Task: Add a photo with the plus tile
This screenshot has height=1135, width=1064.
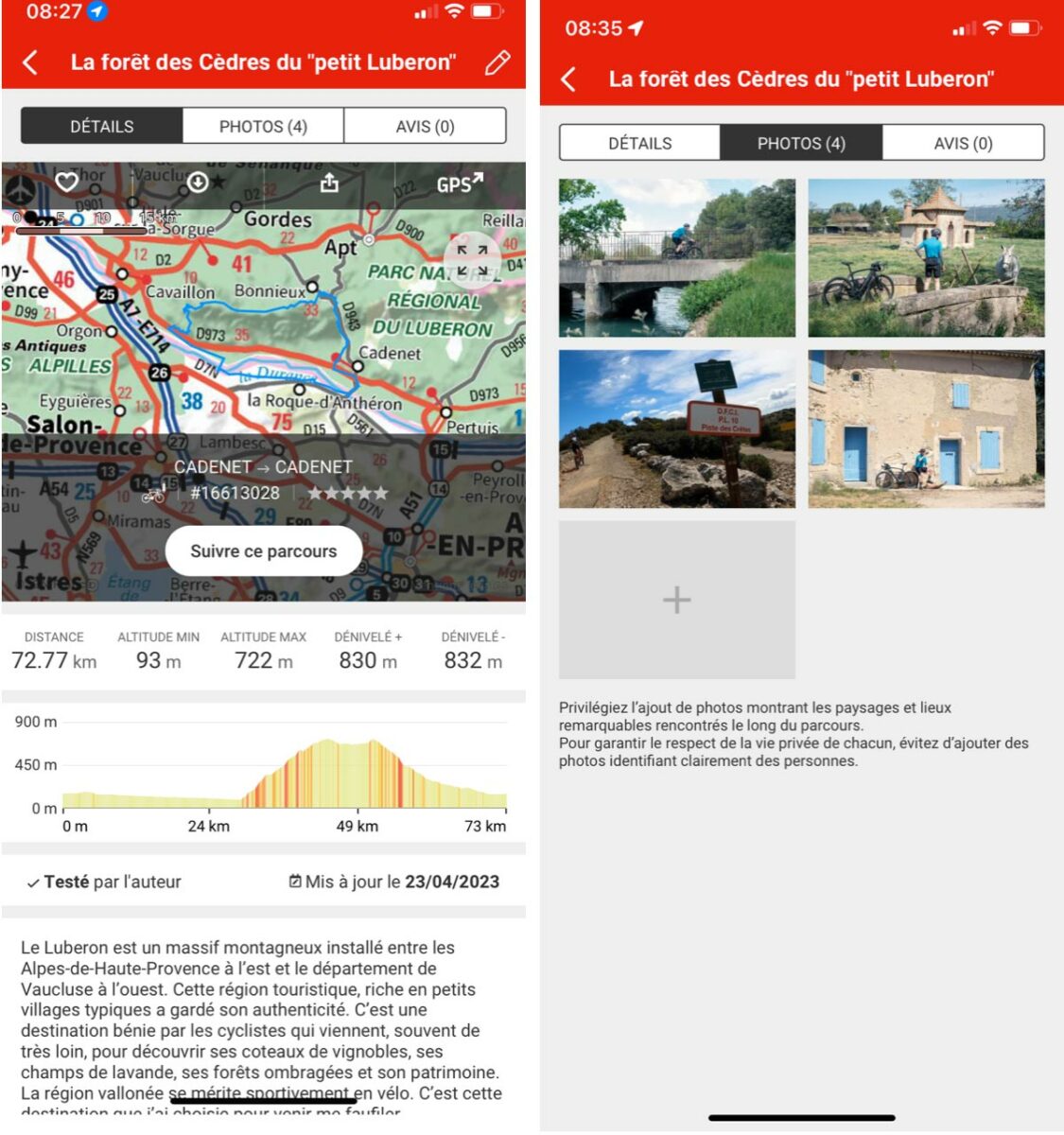Action: click(676, 599)
